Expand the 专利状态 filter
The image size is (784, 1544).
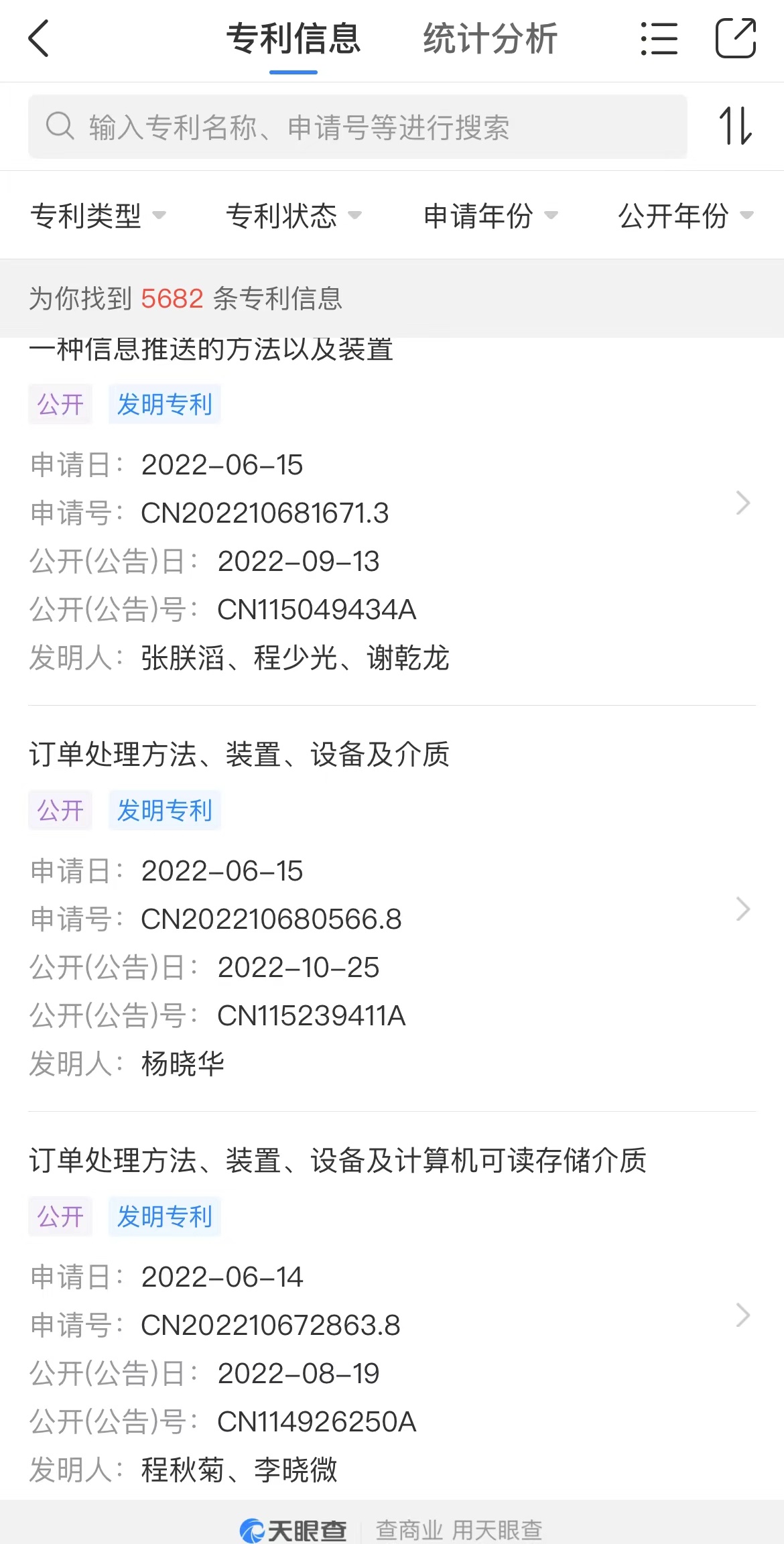pos(293,216)
